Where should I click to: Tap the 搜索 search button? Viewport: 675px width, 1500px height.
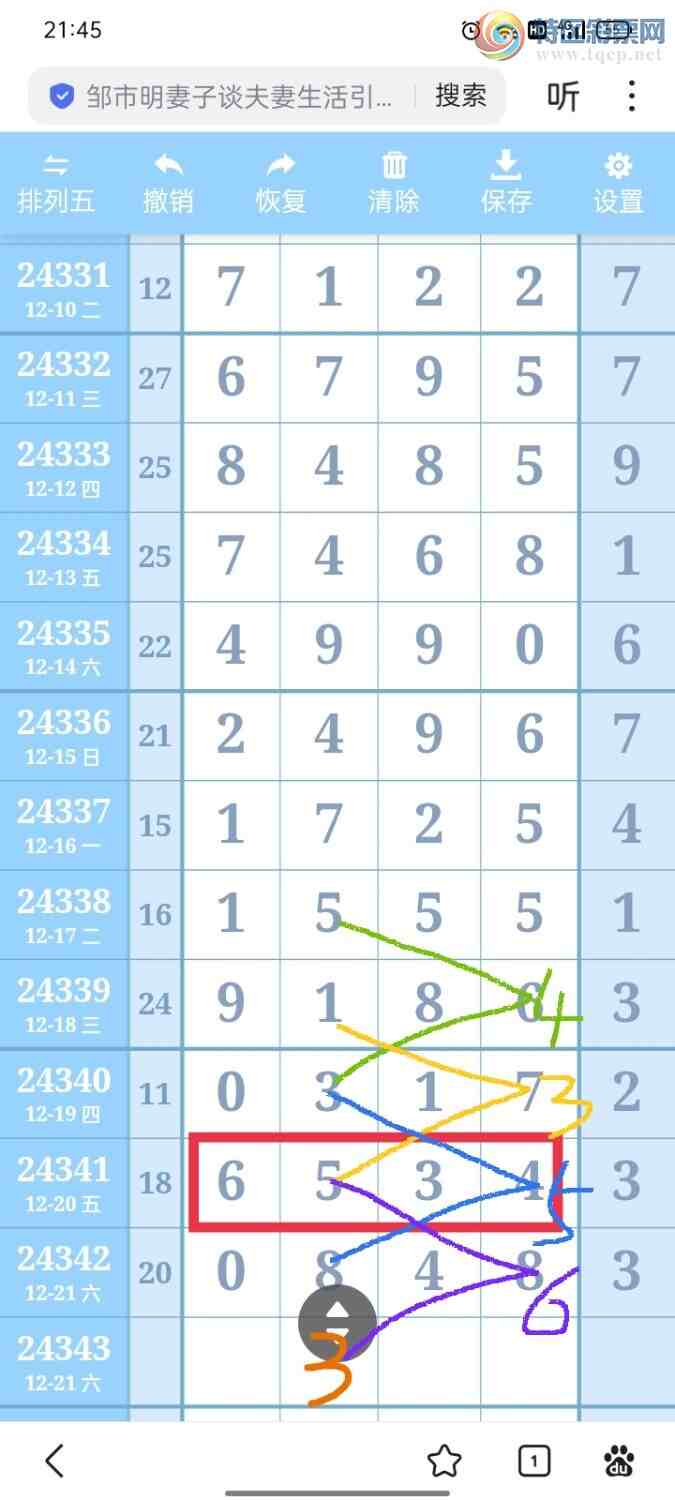pos(460,96)
